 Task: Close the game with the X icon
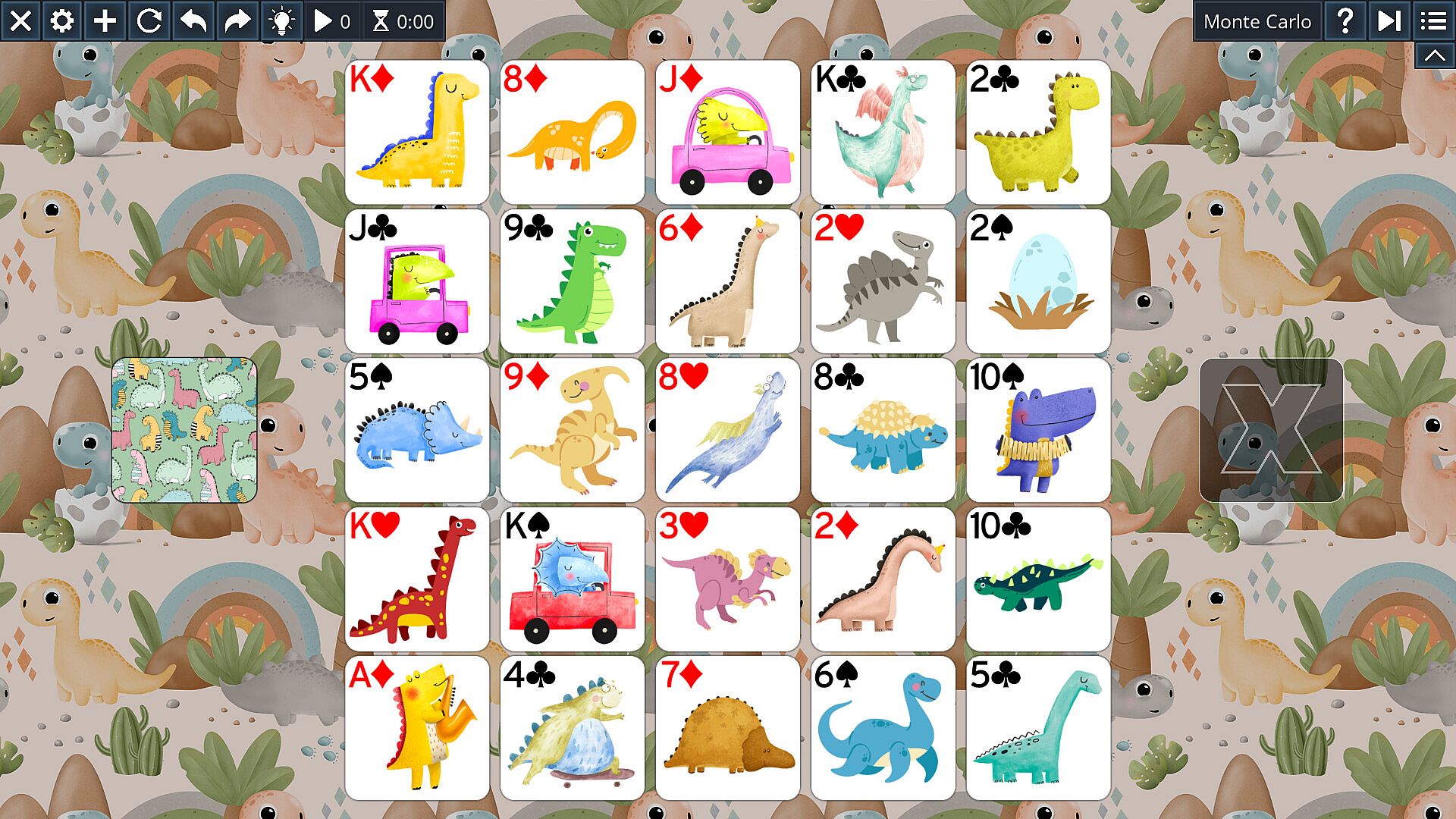(x=20, y=21)
